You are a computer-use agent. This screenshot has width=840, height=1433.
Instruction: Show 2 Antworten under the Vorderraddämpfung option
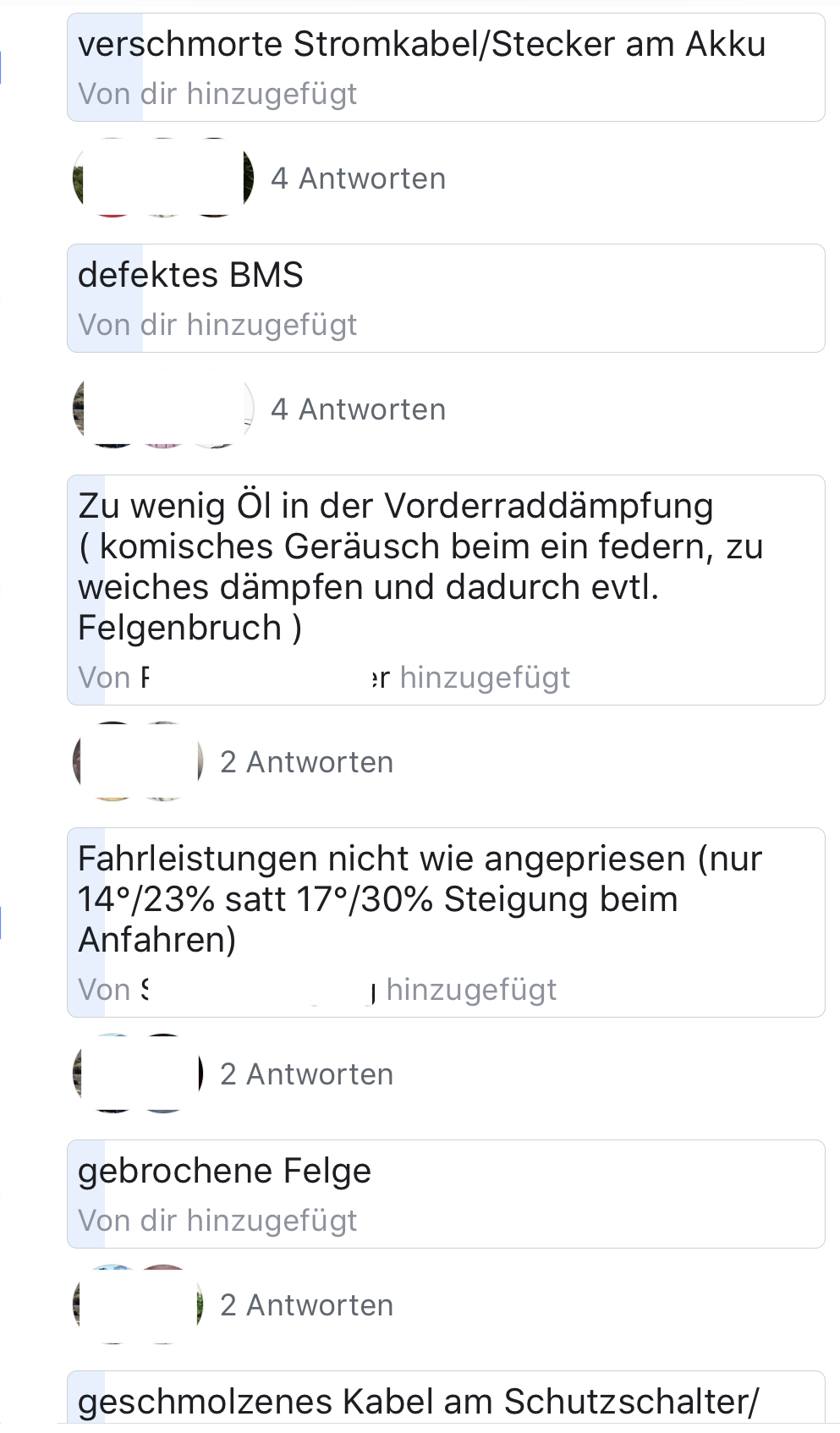coord(306,762)
